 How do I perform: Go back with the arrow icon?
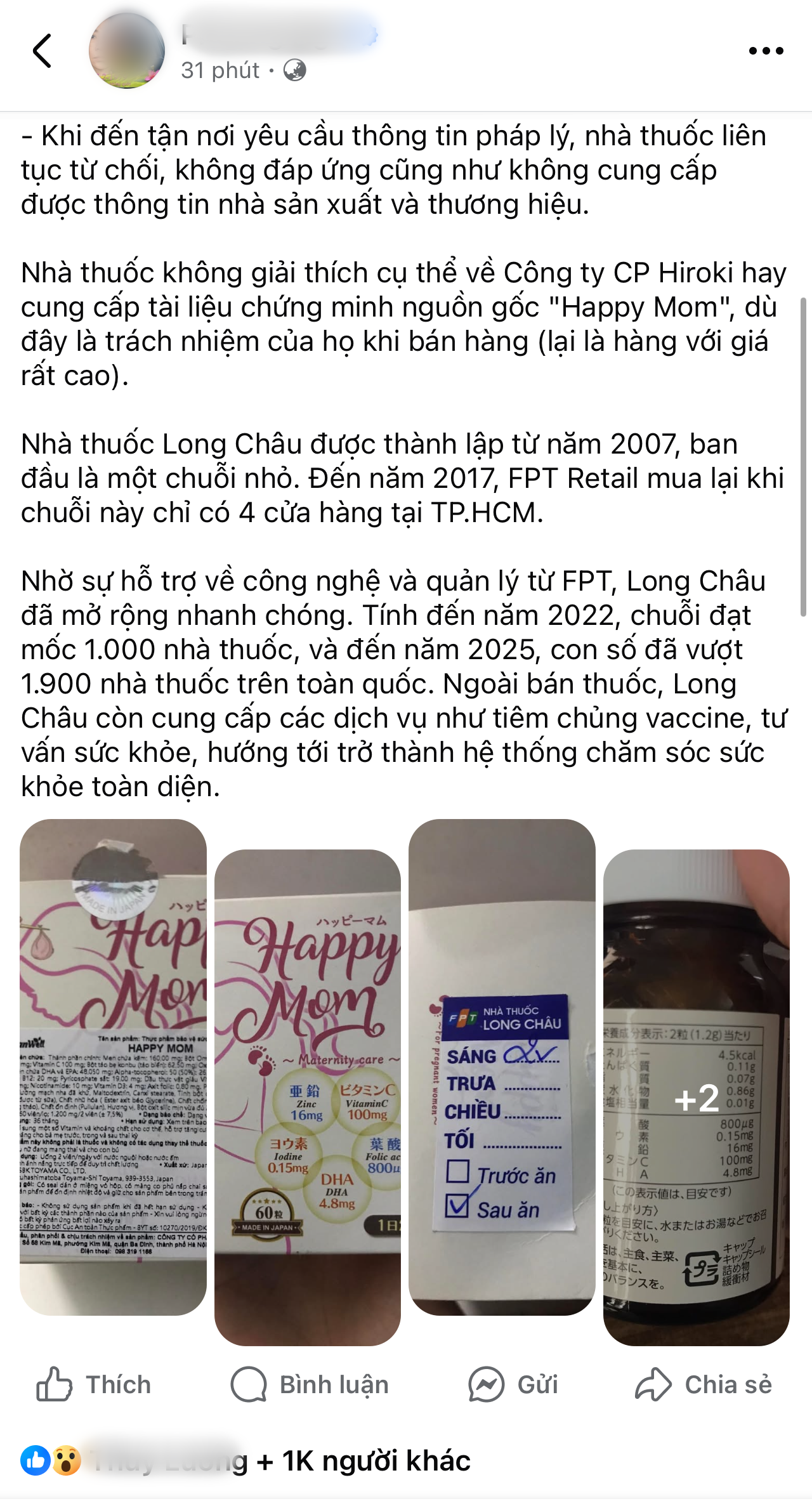pyautogui.click(x=42, y=51)
